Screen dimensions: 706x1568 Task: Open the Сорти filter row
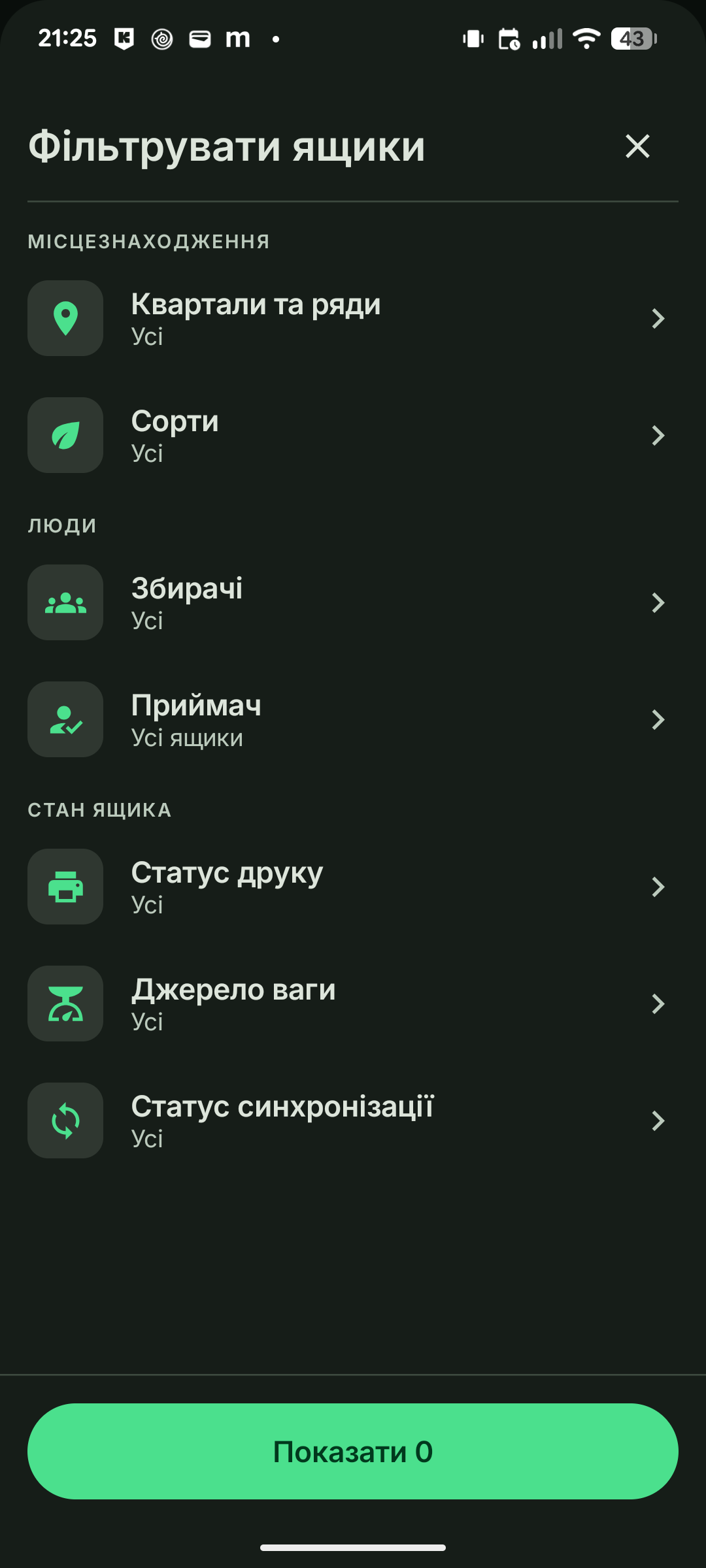[353, 435]
